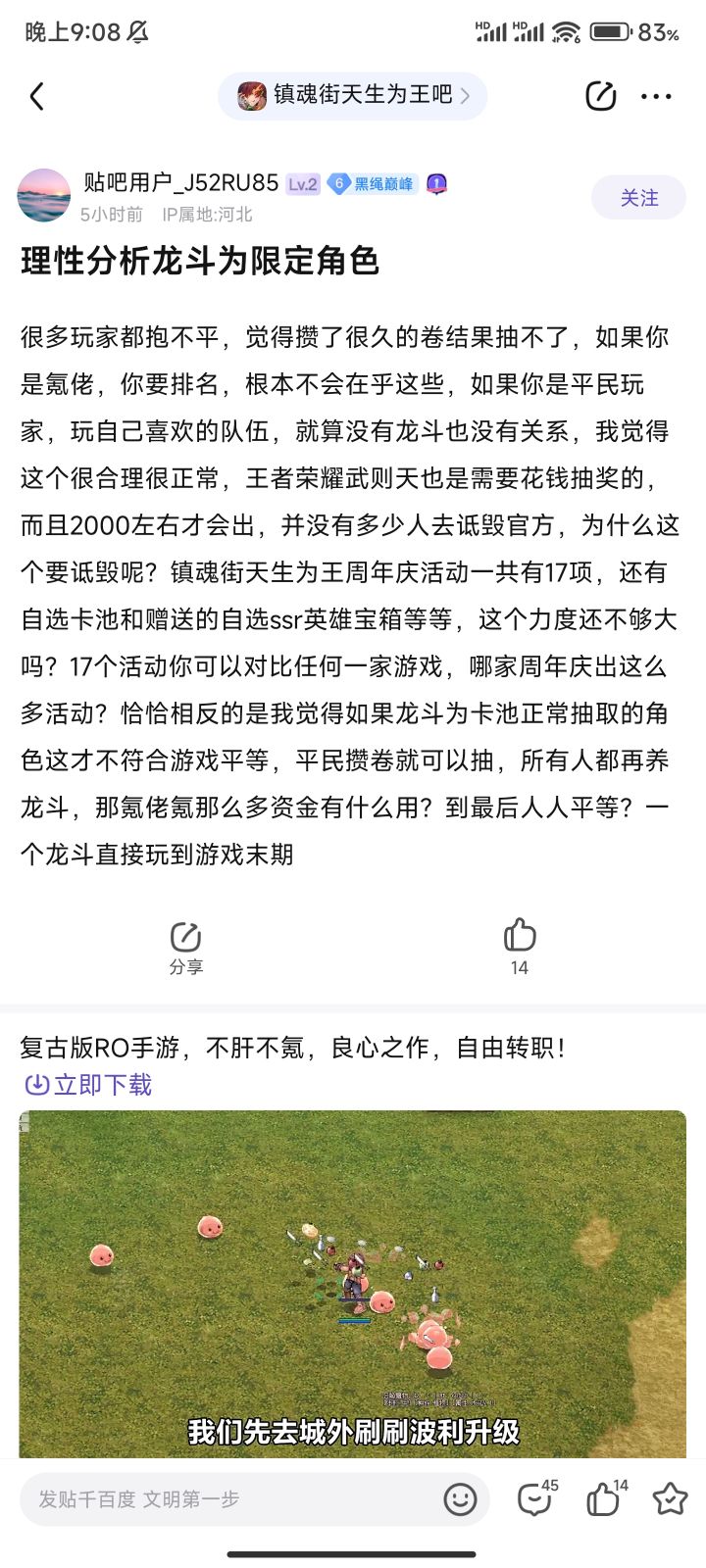Viewport: 706px width, 1568px height.
Task: Tap the 立即下载 link in the ad
Action: [x=88, y=1085]
